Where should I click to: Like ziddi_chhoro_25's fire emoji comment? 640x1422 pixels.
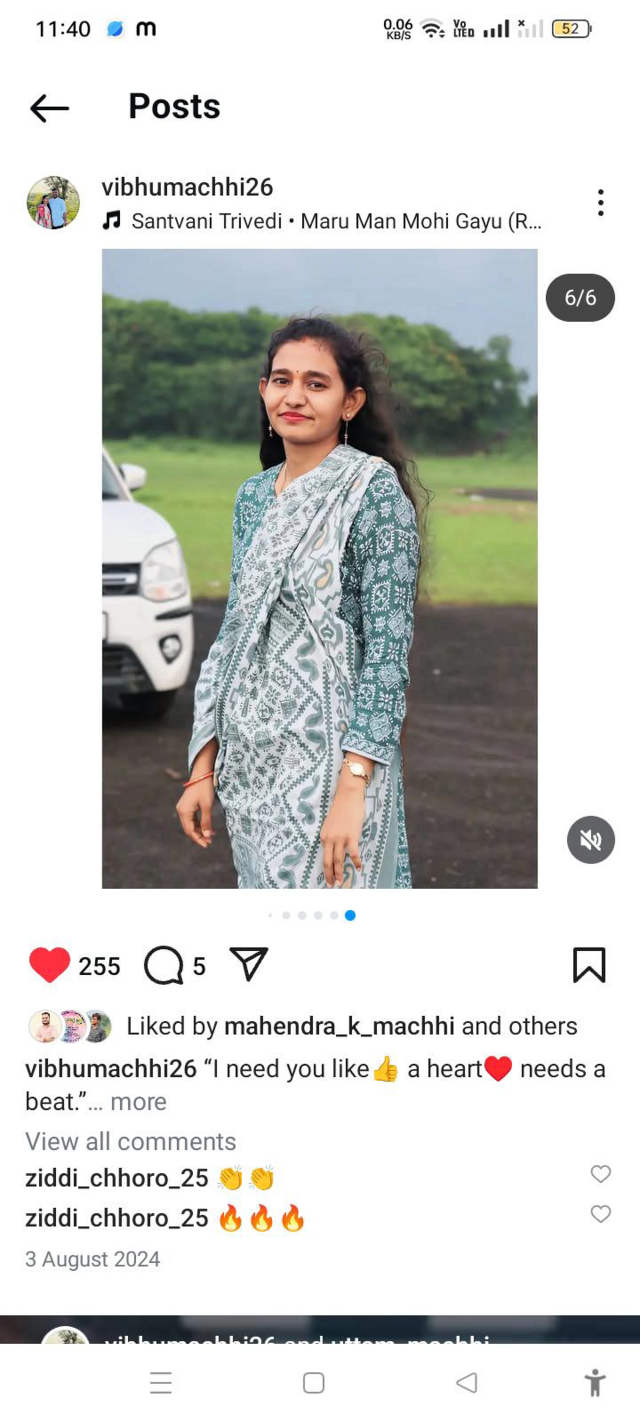[600, 1214]
